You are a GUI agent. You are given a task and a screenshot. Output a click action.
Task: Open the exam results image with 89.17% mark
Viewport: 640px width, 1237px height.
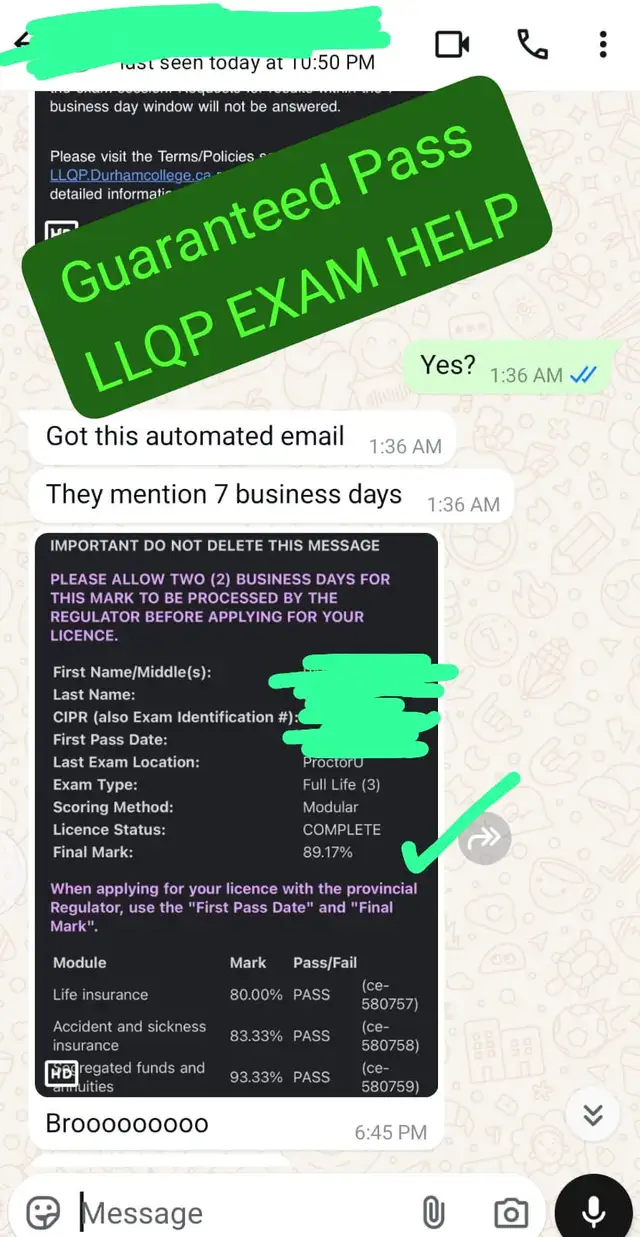236,815
